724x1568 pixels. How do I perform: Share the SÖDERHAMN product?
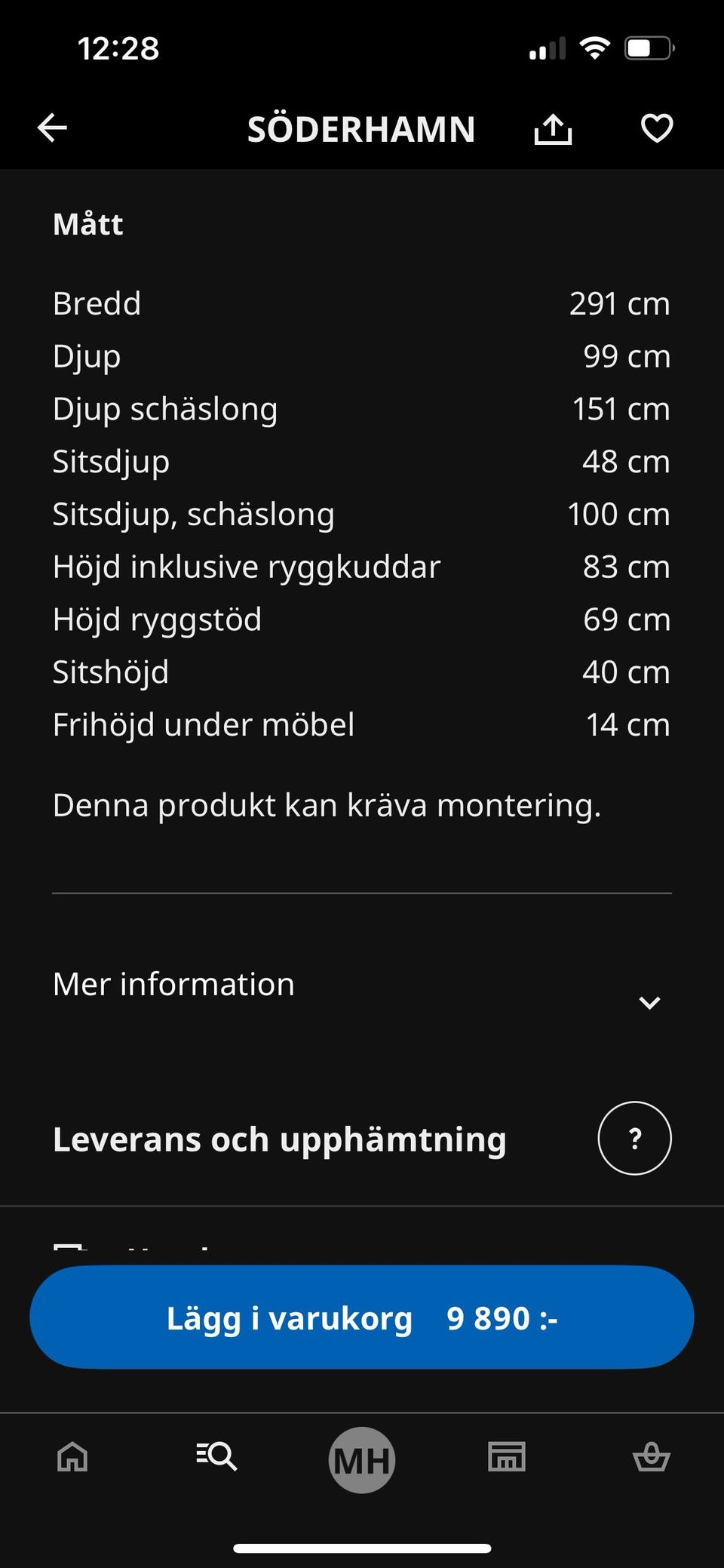[553, 128]
